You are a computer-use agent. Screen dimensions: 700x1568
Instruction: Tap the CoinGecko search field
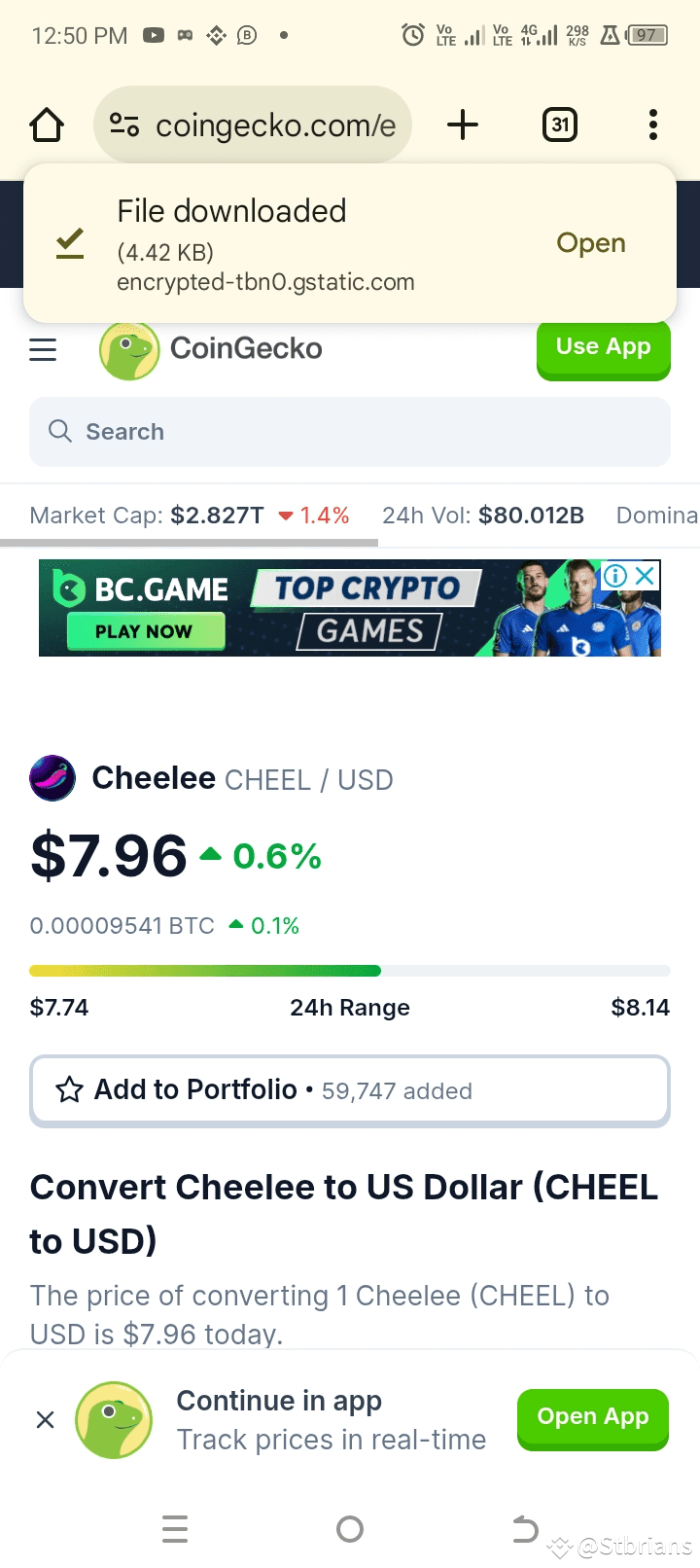click(x=350, y=431)
